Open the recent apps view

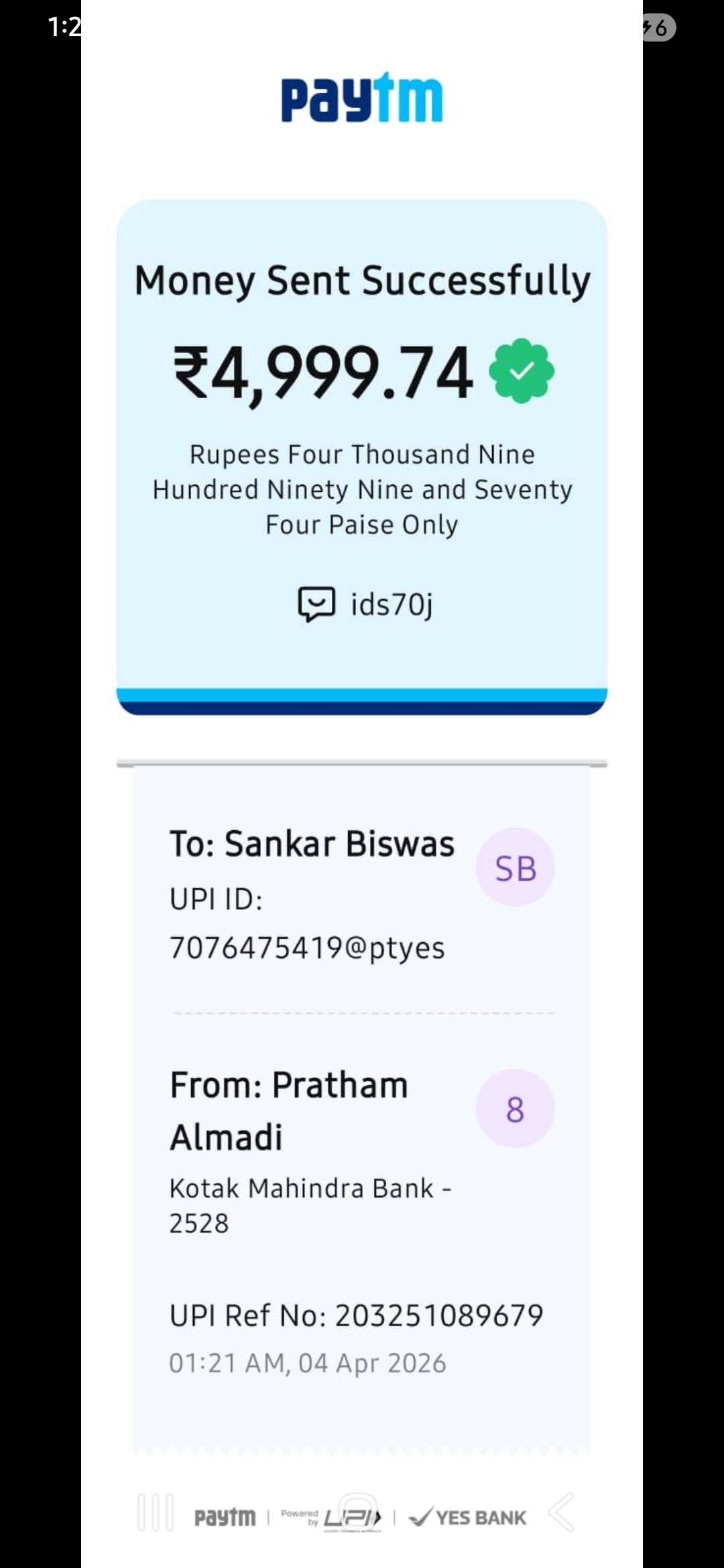click(x=156, y=1512)
